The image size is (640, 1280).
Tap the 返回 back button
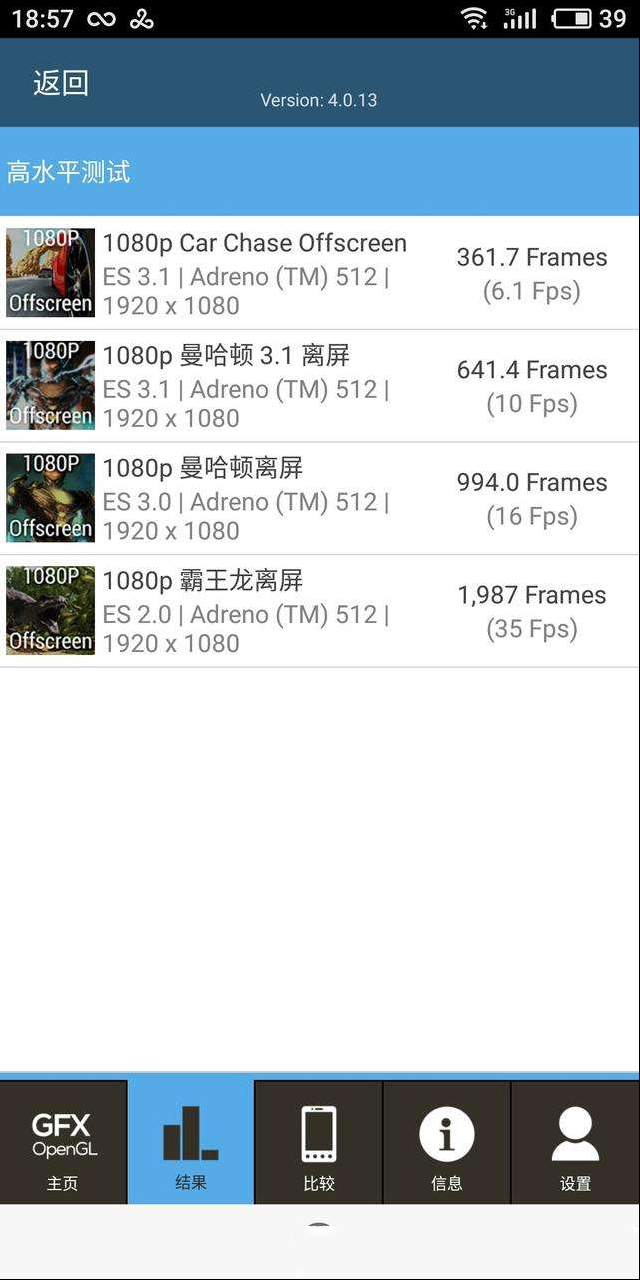click(x=61, y=83)
